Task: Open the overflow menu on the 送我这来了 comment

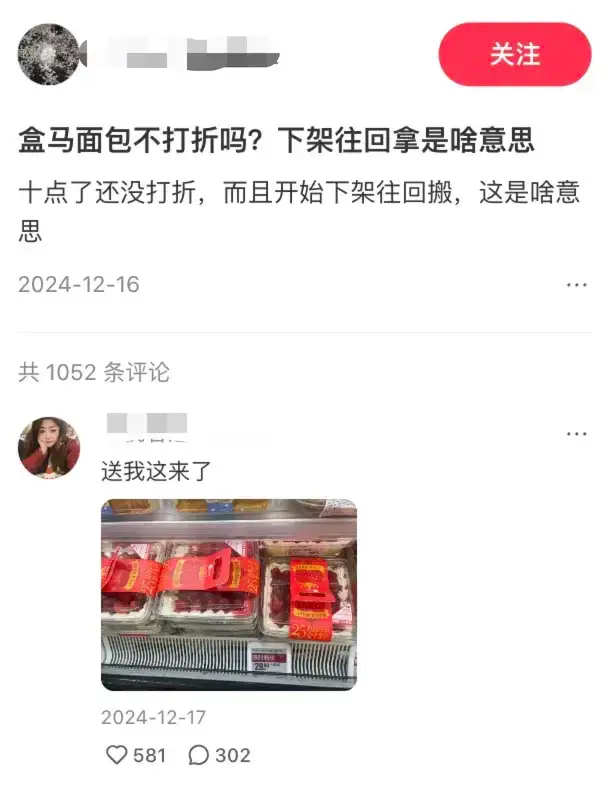Action: 576,433
